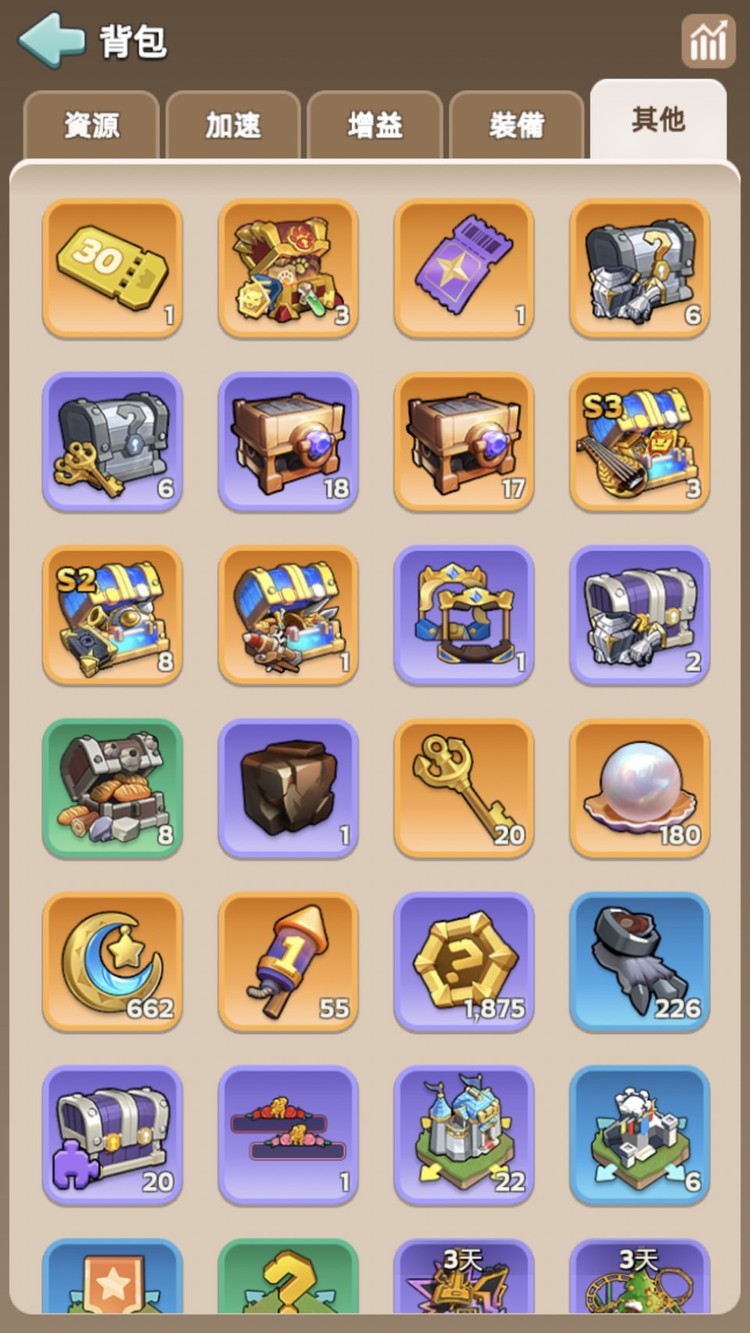Tap the golden key item with 20
This screenshot has height=1333, width=750.
[x=464, y=787]
